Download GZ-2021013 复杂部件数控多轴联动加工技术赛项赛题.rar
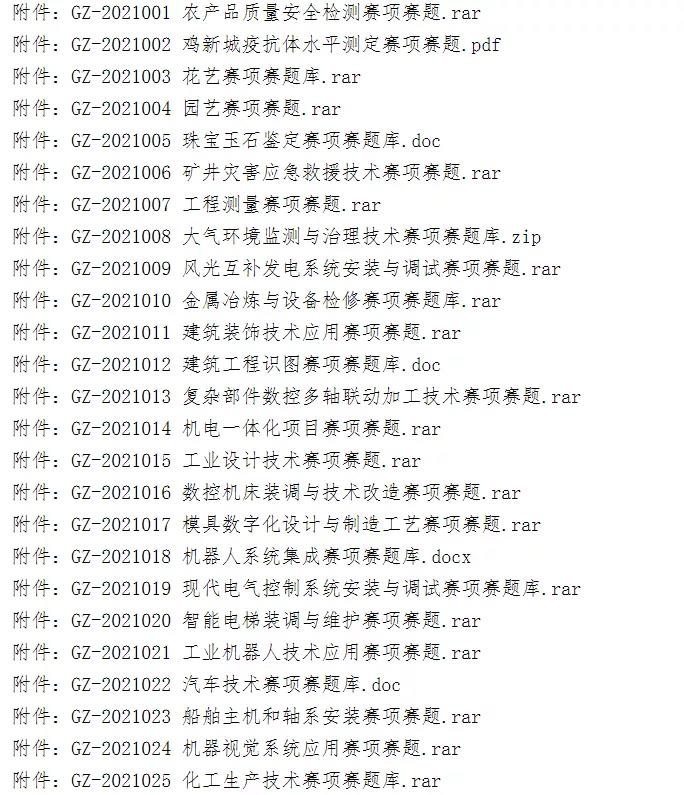 click(x=325, y=397)
